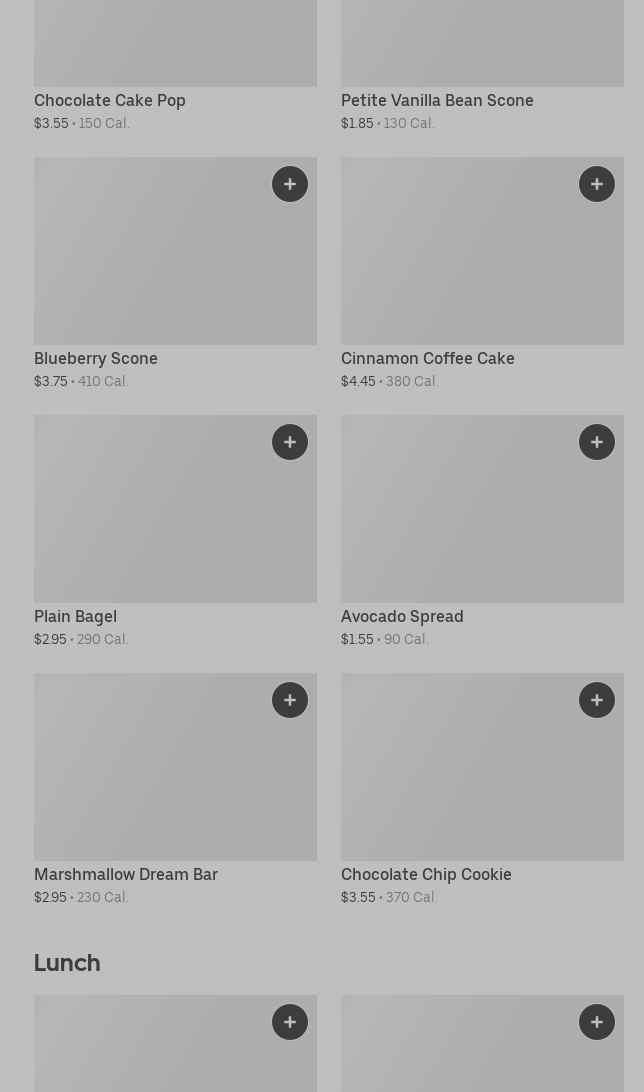Screen dimensions: 644x1092
Task: View Cinnamon Coffee Cake details
Action: [x=427, y=358]
